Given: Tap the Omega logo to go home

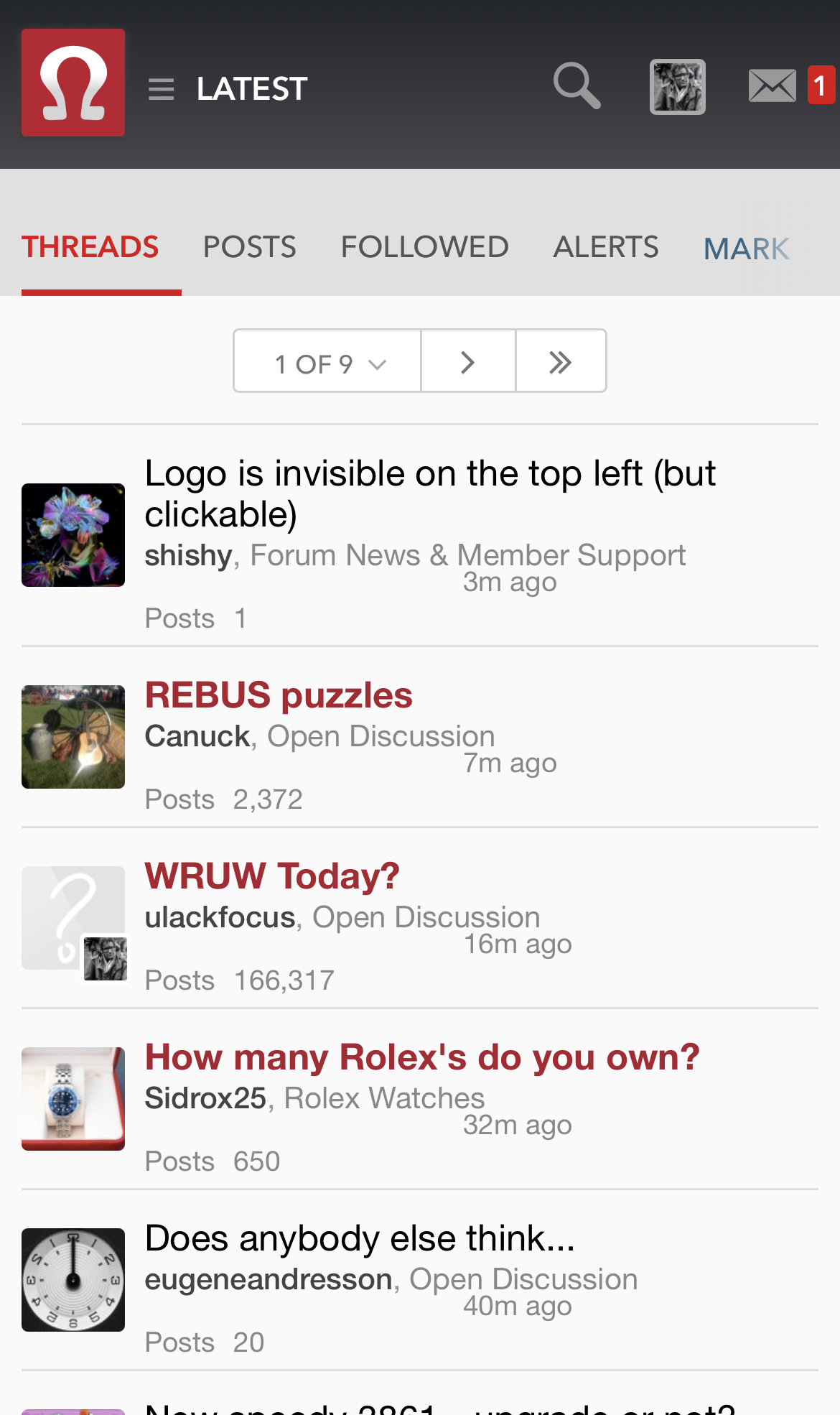Looking at the screenshot, I should (73, 83).
